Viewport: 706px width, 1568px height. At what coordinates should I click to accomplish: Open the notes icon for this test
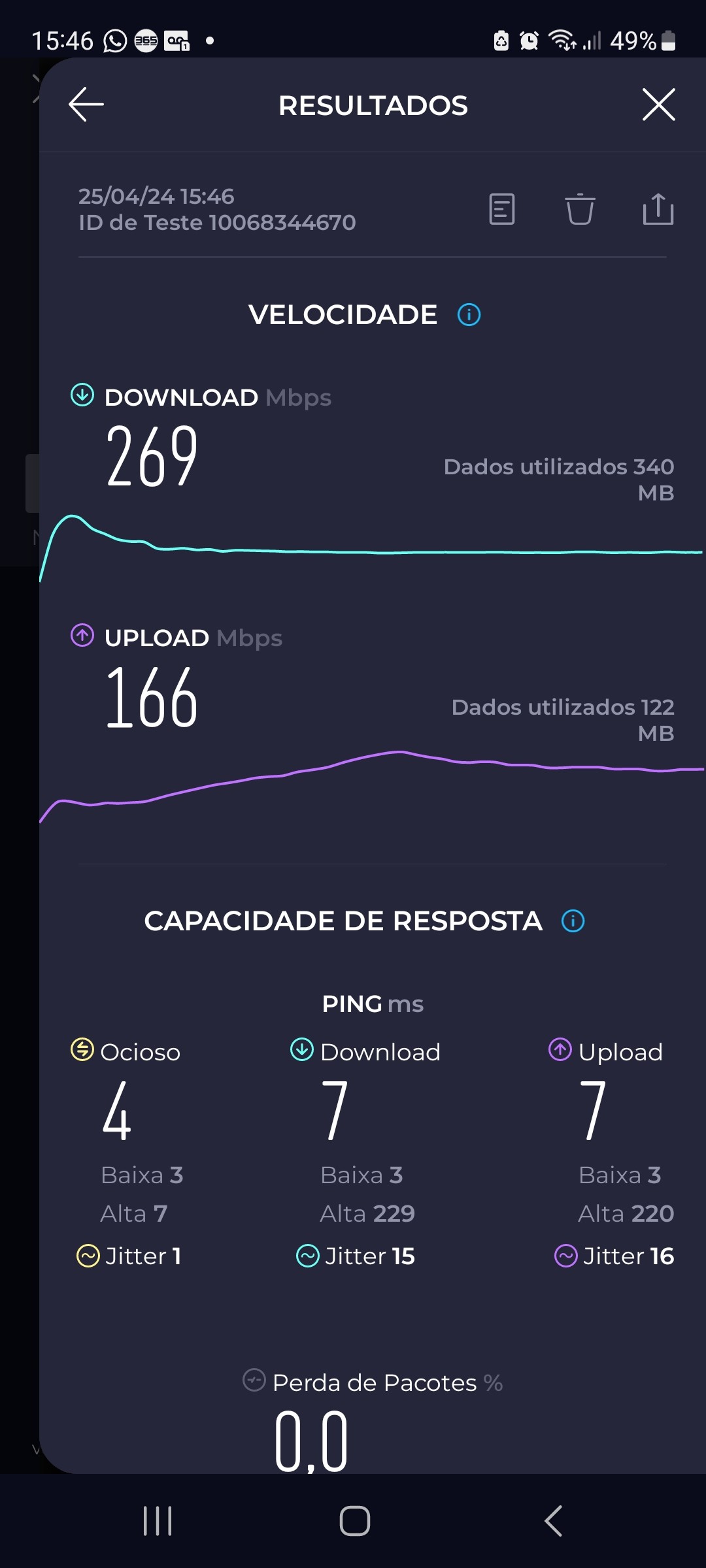coord(502,209)
